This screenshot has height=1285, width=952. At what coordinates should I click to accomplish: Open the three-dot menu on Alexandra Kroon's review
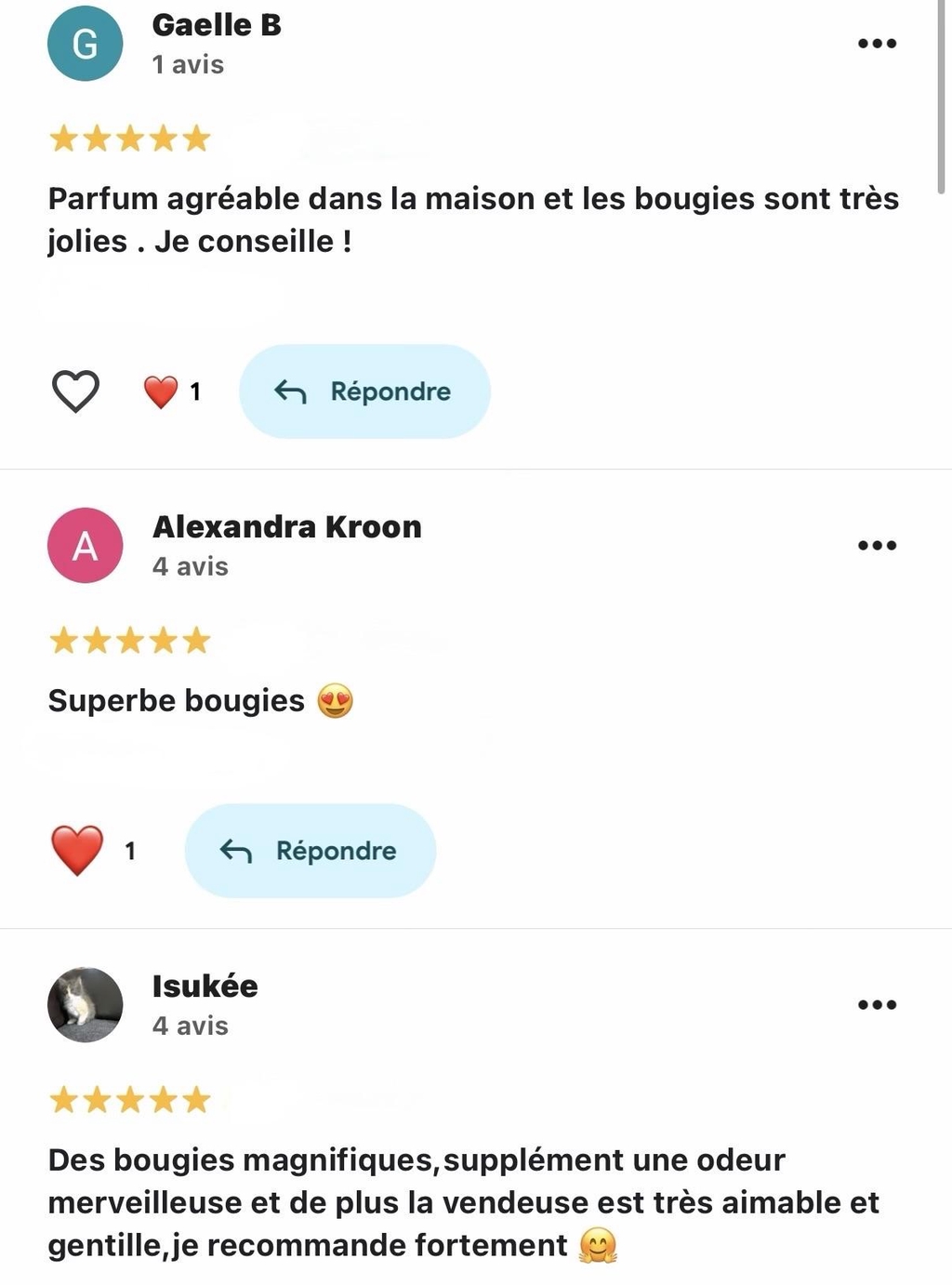[877, 546]
